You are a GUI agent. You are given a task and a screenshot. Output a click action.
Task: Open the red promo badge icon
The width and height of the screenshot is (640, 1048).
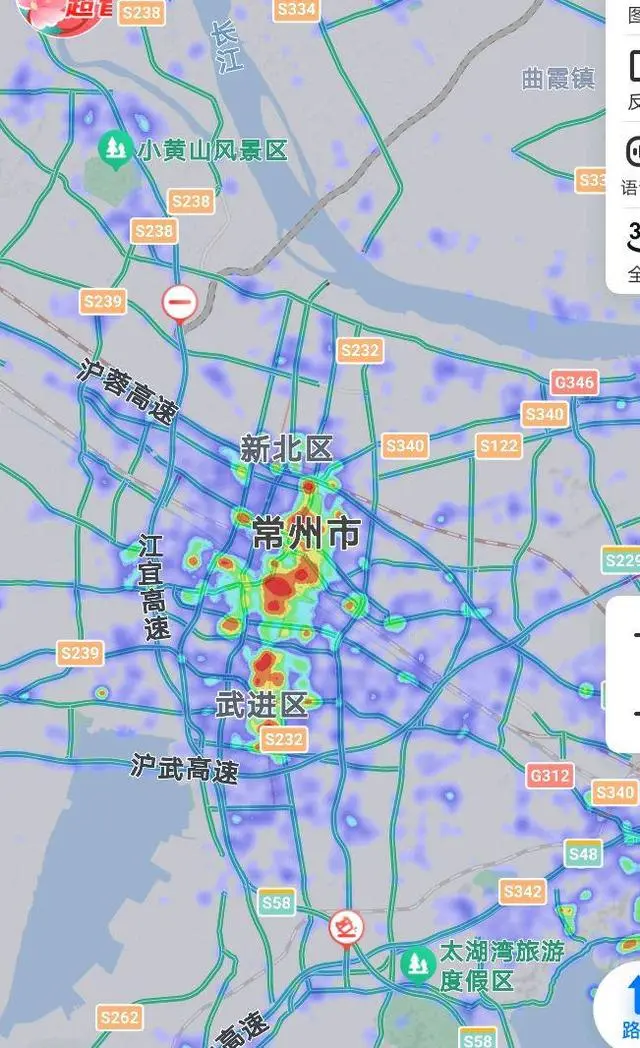point(62,10)
